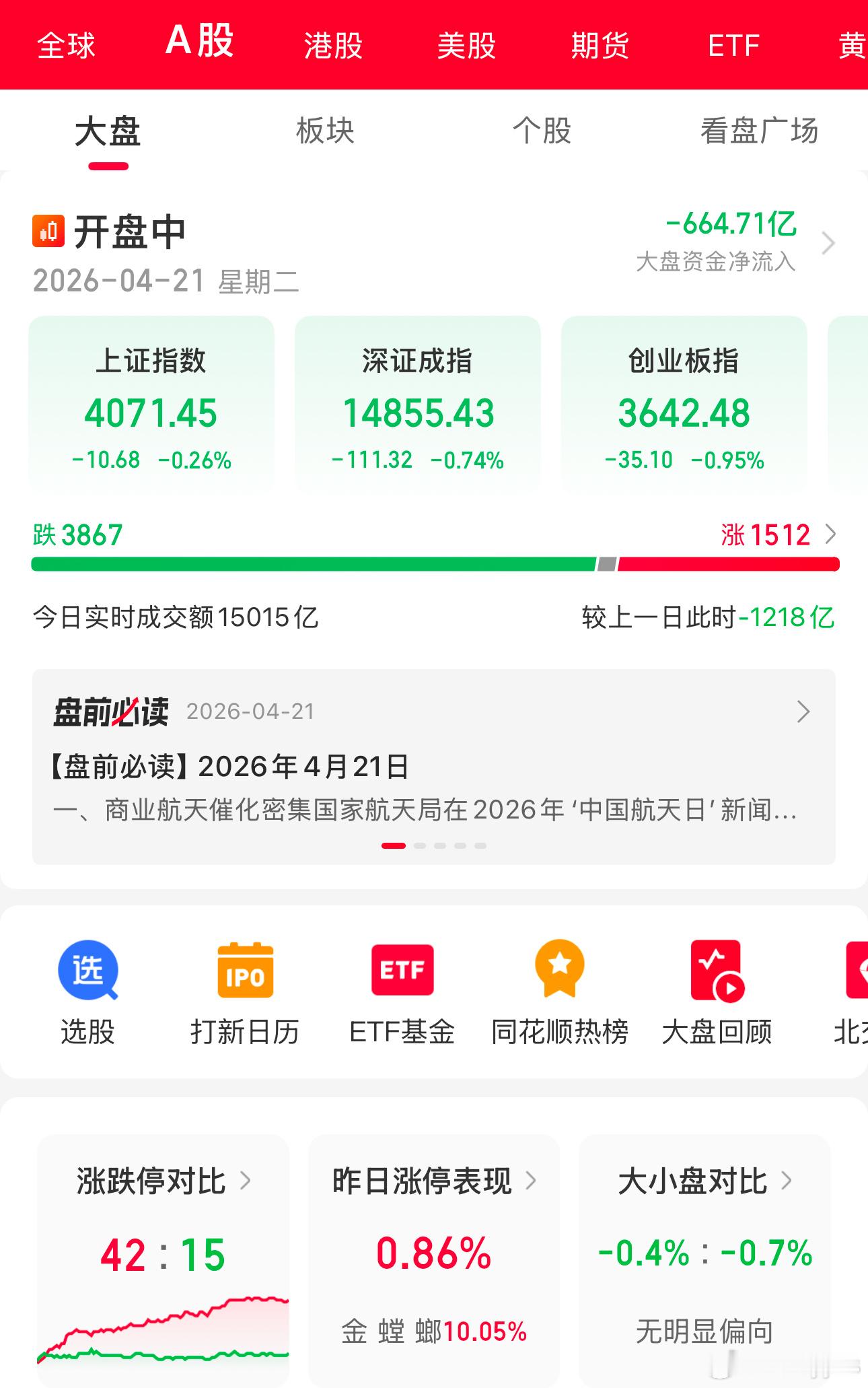Tap the 盘前必读 logo icon
Image resolution: width=868 pixels, height=1388 pixels.
pos(111,712)
